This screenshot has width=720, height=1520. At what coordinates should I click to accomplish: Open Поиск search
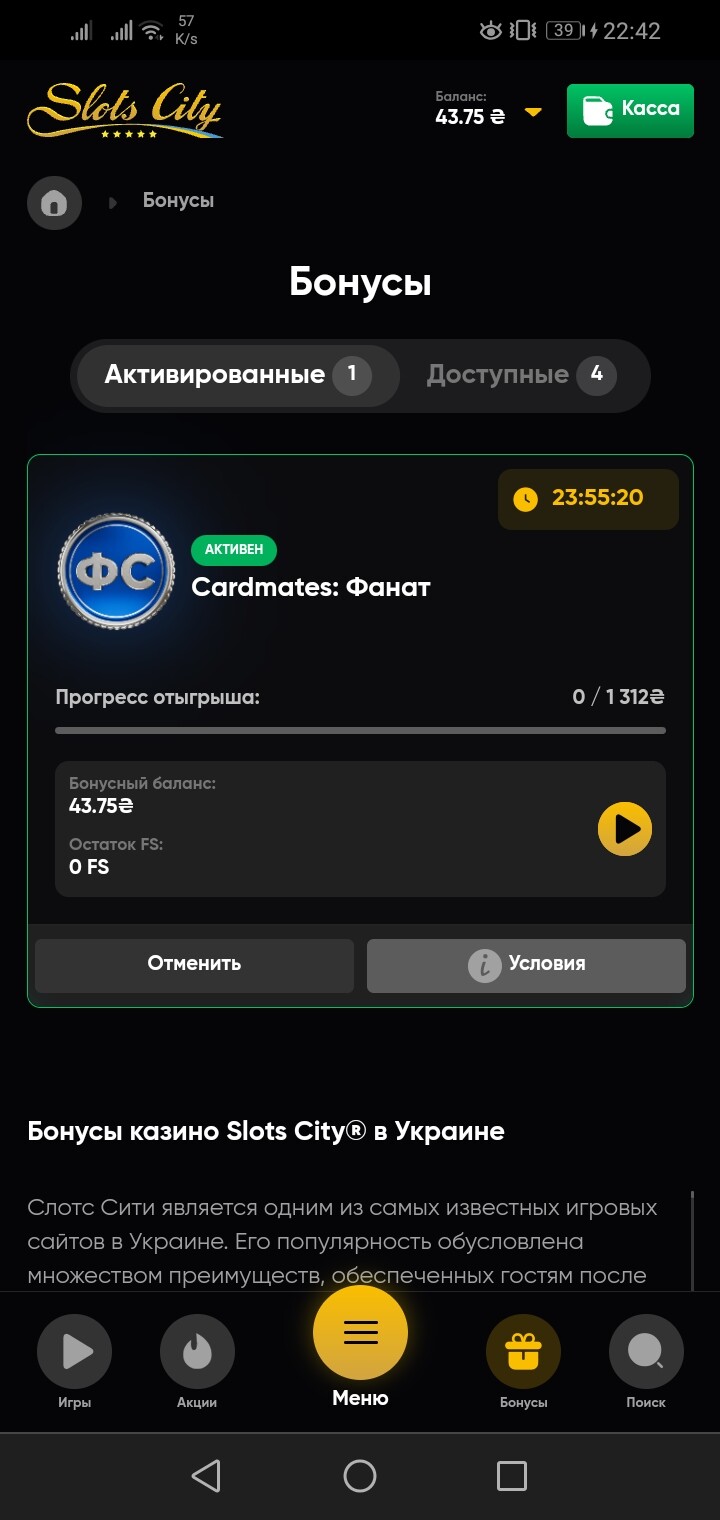[646, 1361]
